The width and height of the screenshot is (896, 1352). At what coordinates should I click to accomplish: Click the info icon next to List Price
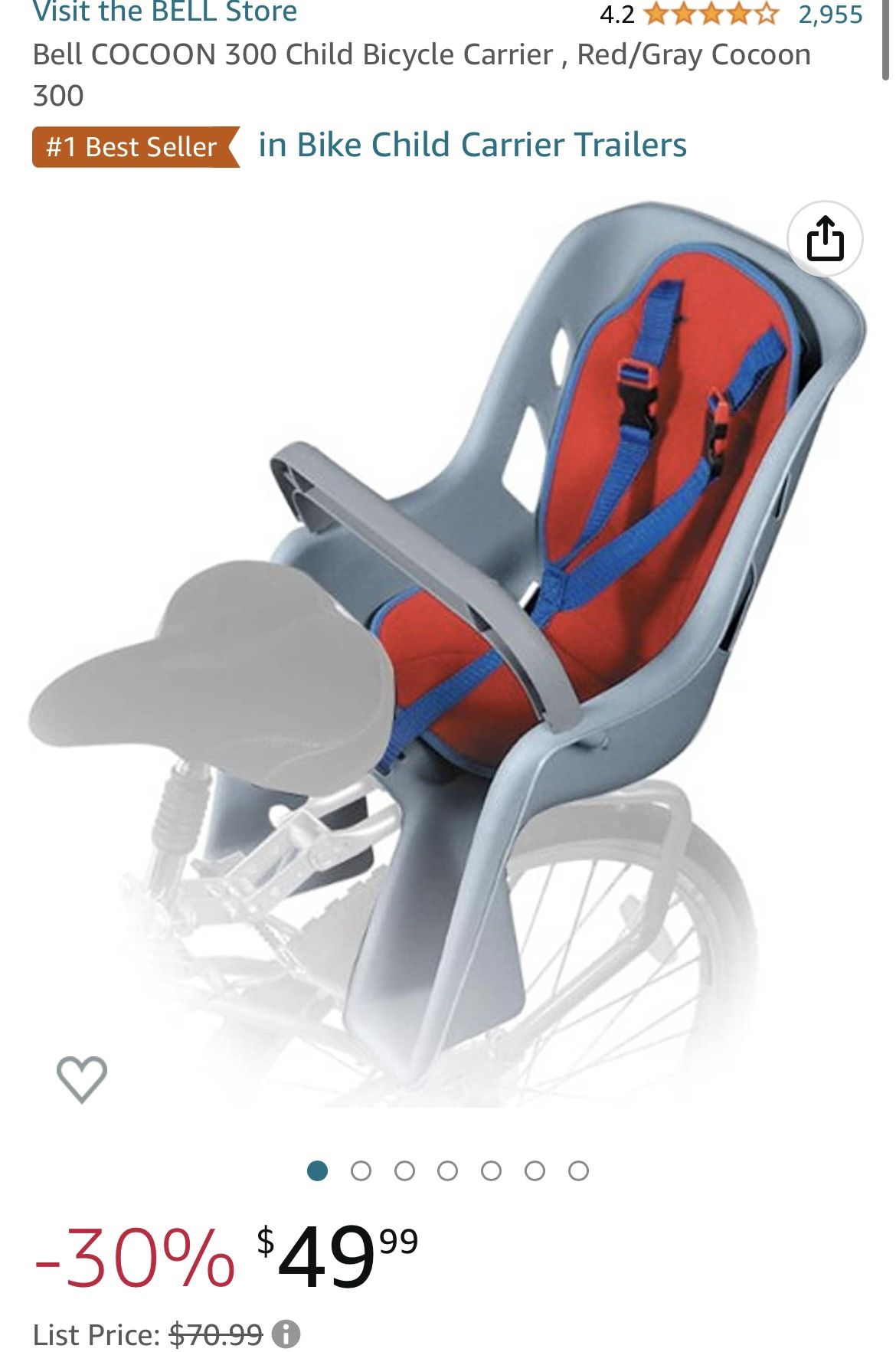coord(286,1333)
